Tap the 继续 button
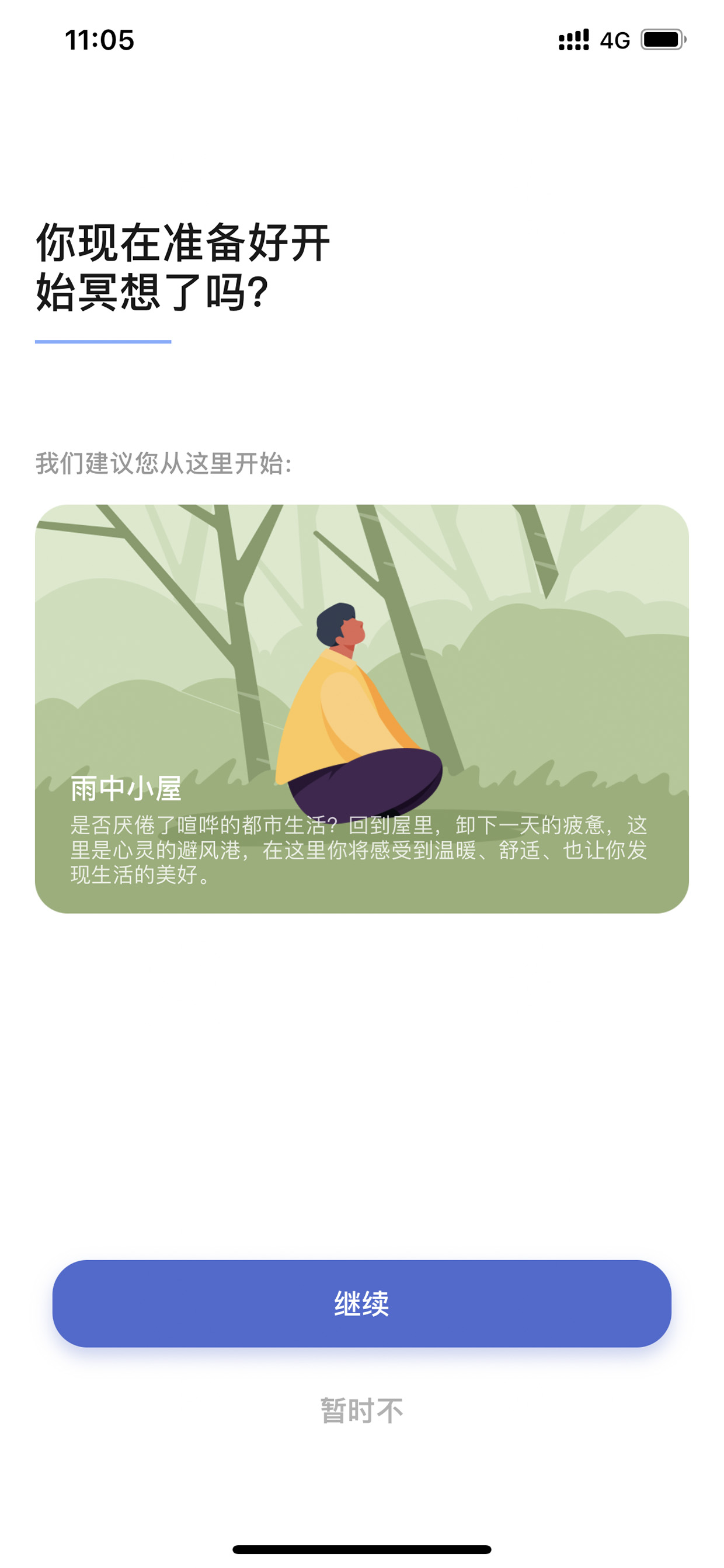Screen dimensions: 724x1568 pyautogui.click(x=361, y=1303)
